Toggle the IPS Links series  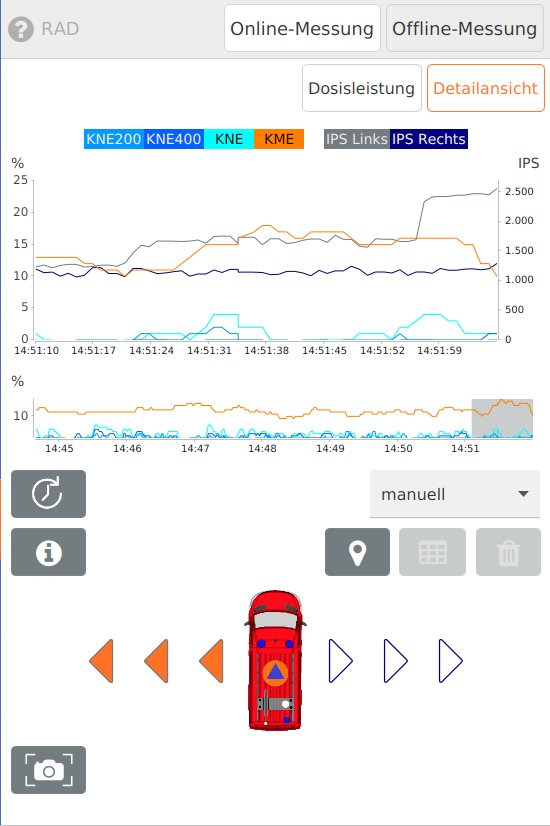357,139
